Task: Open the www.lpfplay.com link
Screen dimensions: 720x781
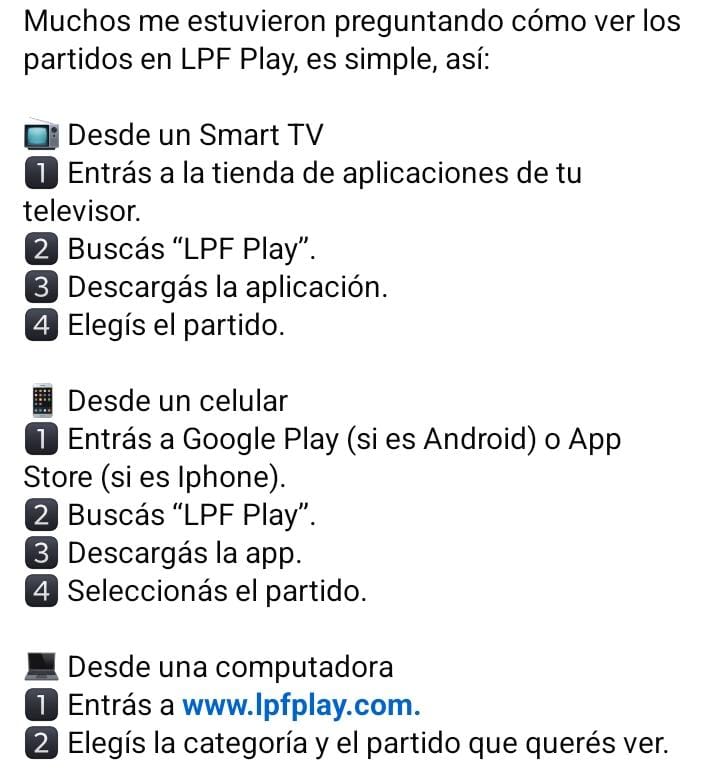Action: (300, 705)
